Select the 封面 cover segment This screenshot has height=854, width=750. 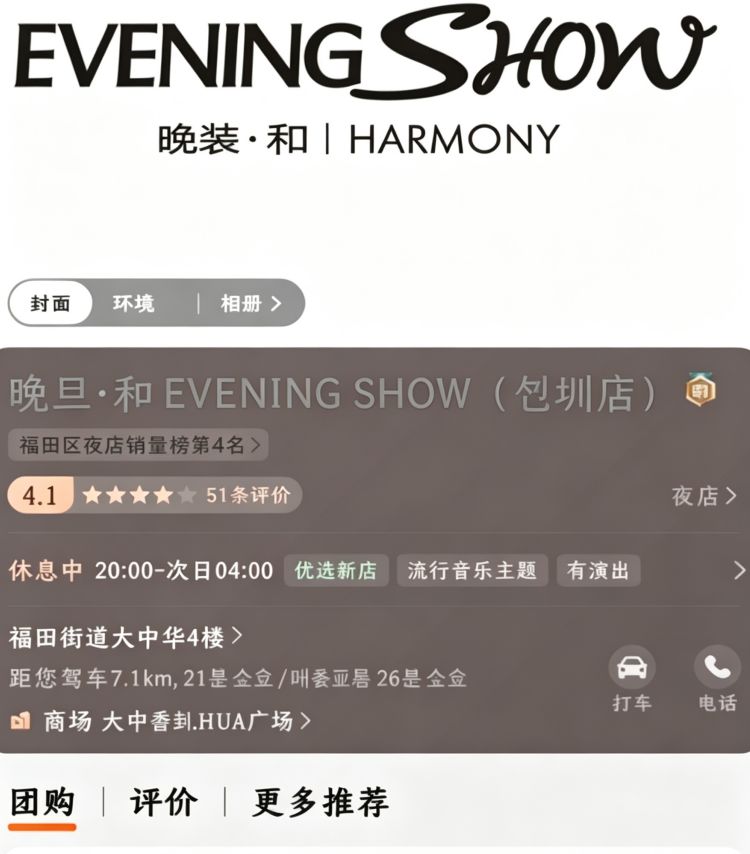point(50,303)
